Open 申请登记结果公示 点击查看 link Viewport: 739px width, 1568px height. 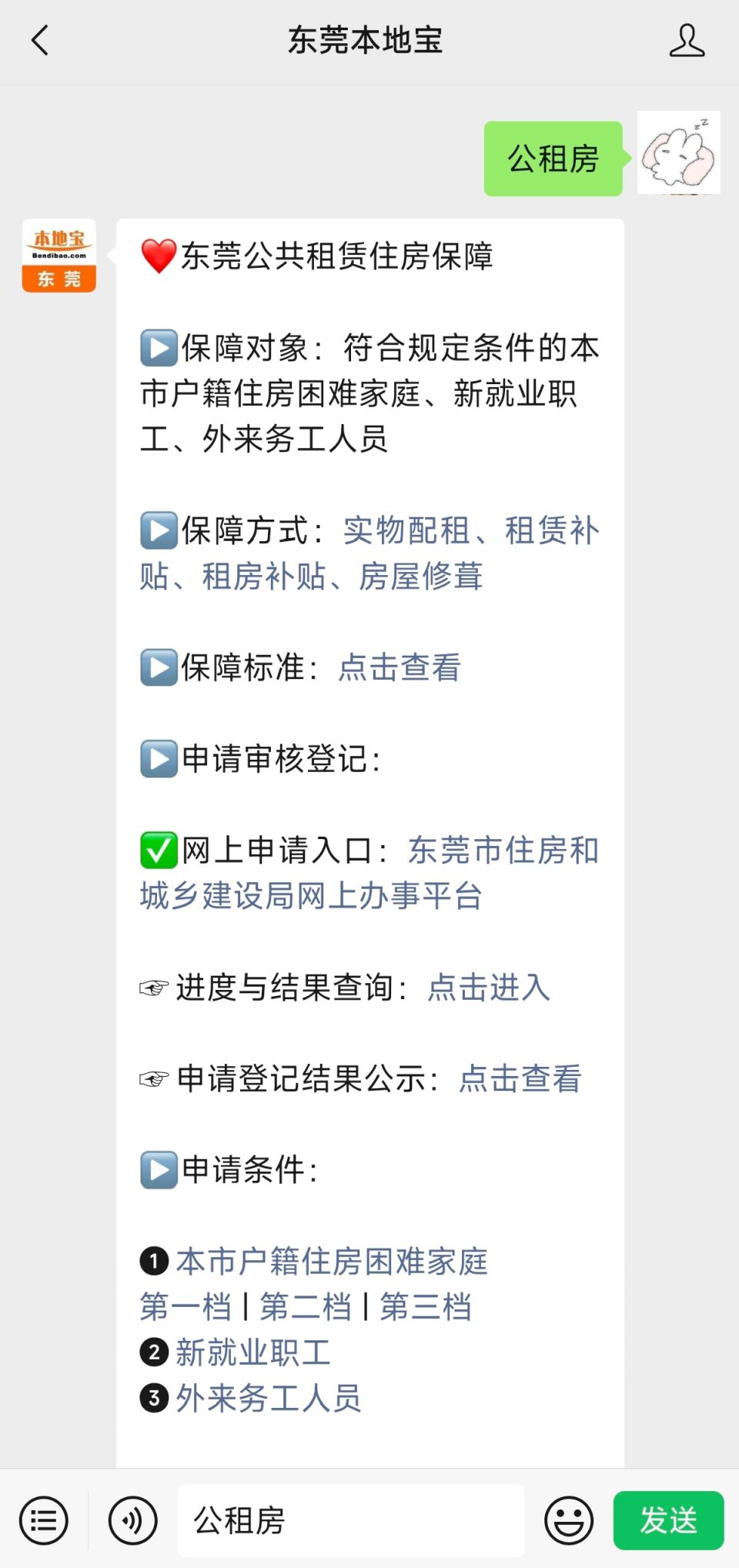point(520,1078)
